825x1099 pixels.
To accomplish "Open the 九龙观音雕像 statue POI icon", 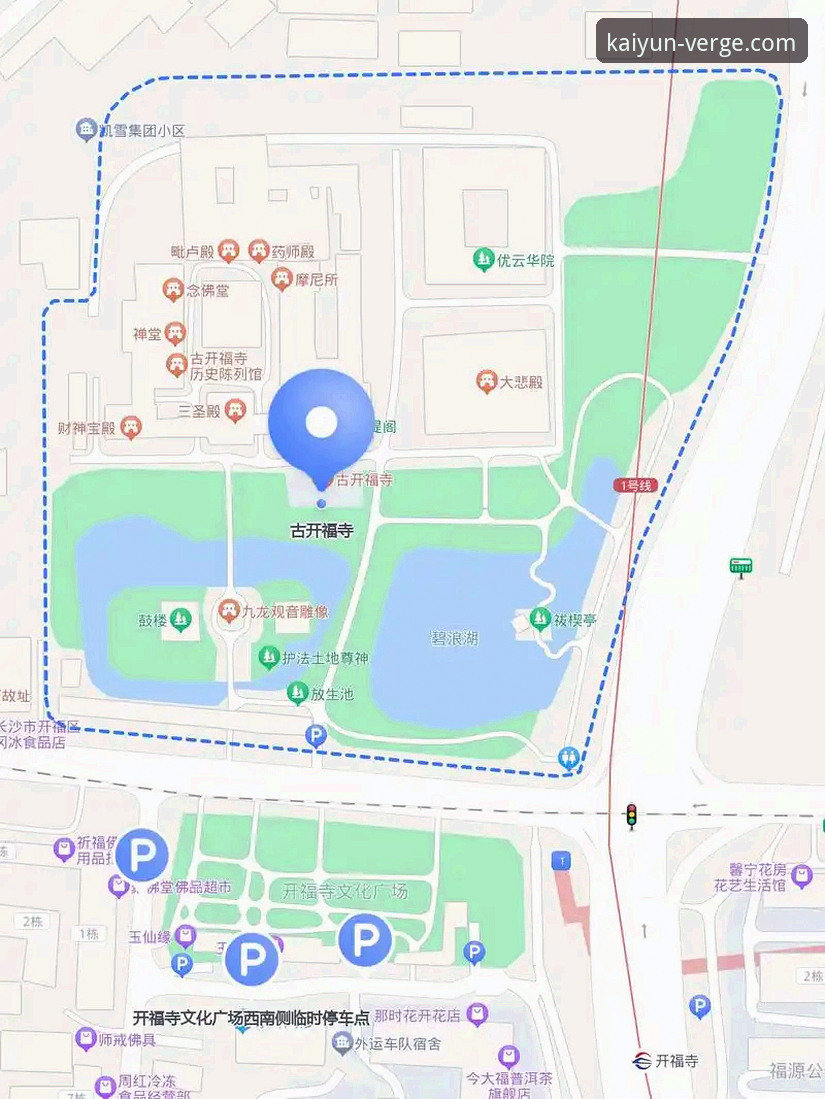I will coord(228,608).
